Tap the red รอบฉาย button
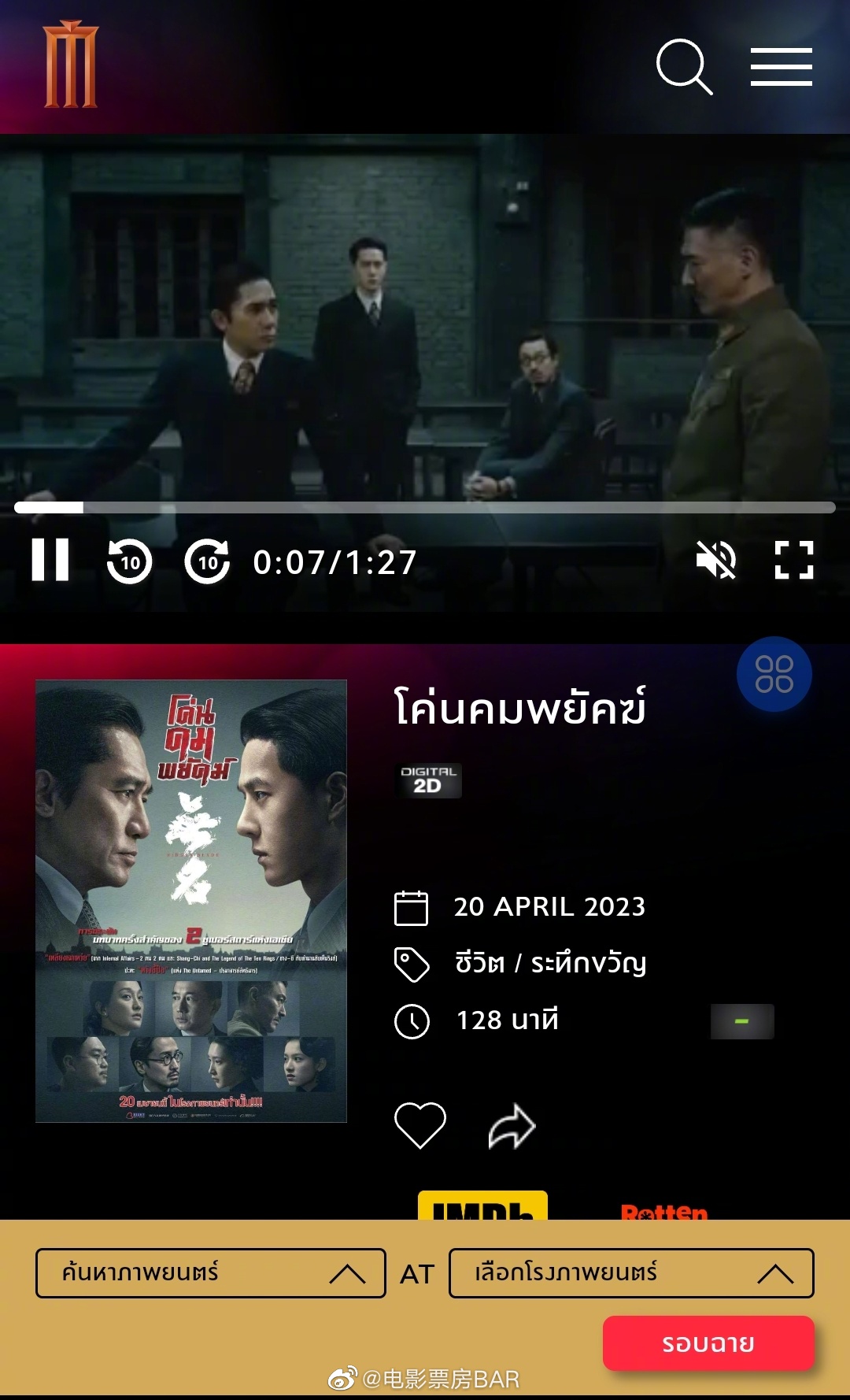Screen dimensions: 850x1400 (708, 1343)
